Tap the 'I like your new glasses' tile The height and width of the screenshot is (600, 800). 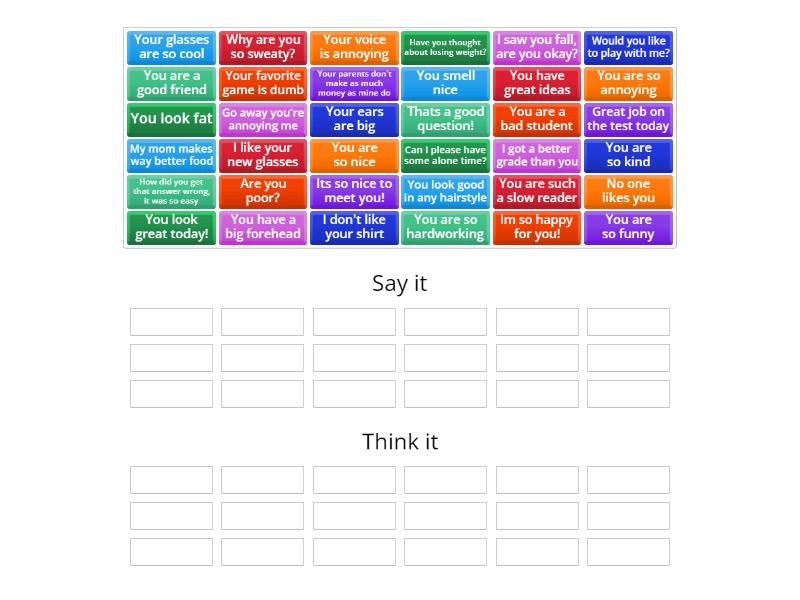262,155
